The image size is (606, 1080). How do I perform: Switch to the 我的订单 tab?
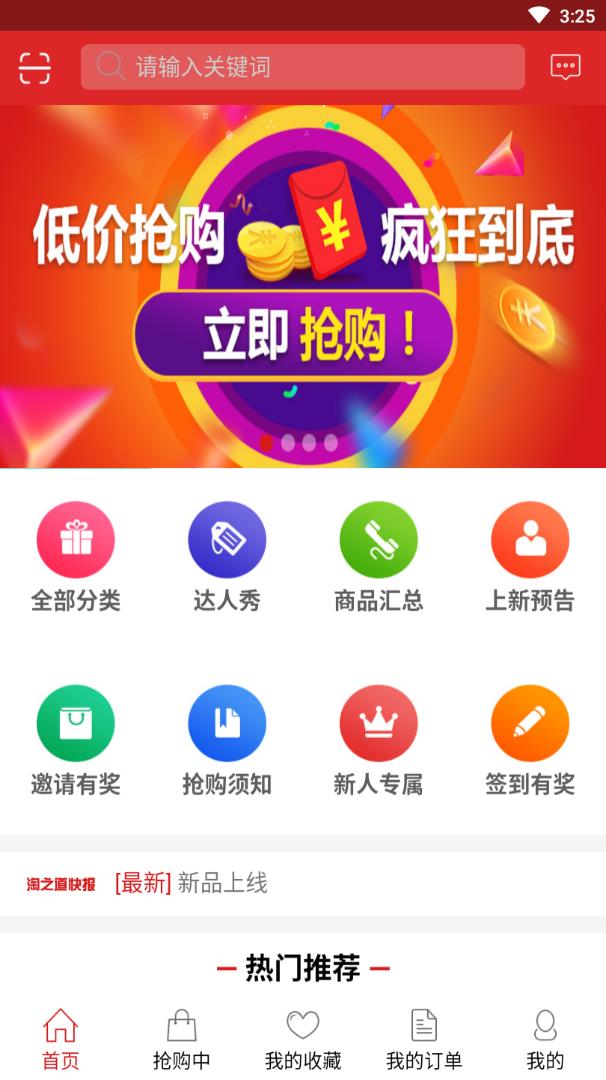(424, 1040)
